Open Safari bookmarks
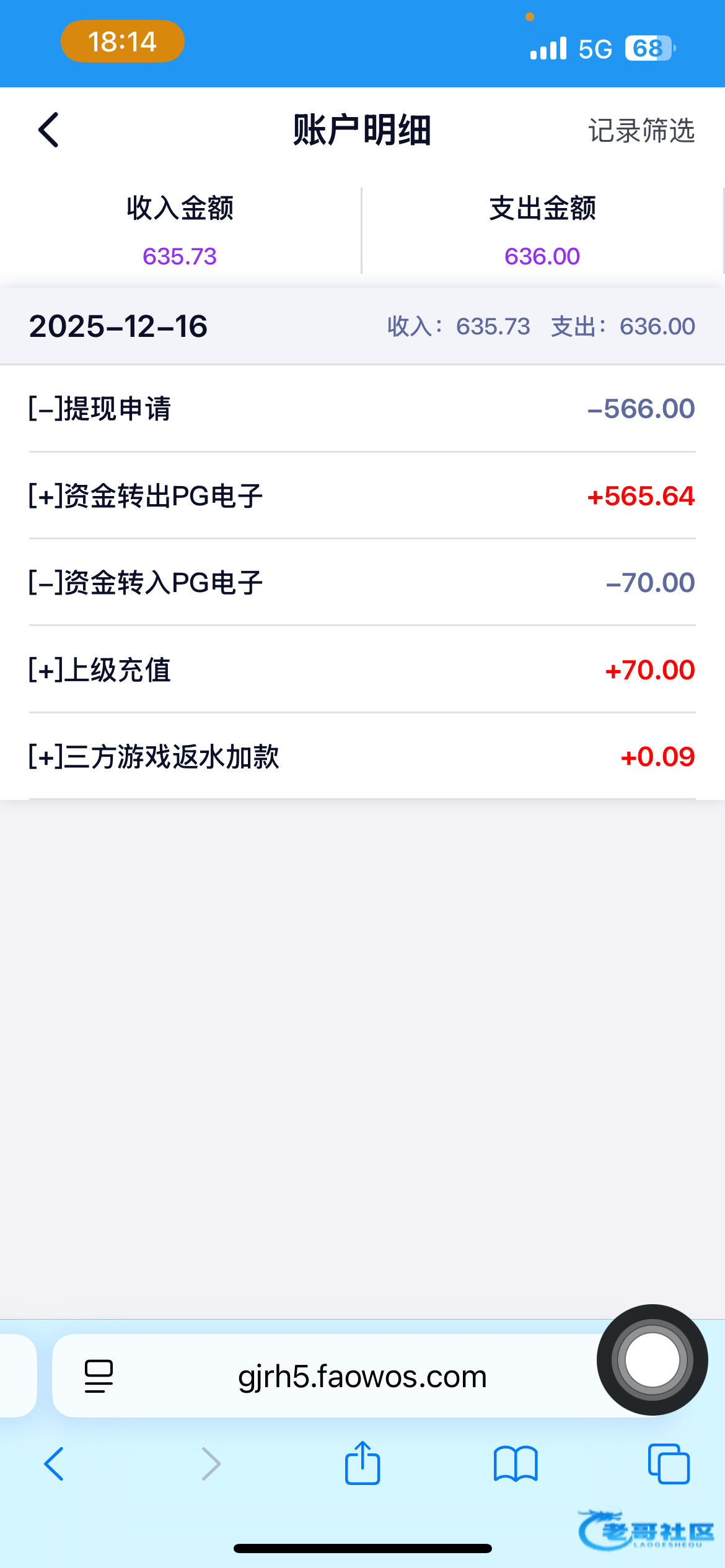This screenshot has height=1568, width=725. pyautogui.click(x=516, y=1464)
